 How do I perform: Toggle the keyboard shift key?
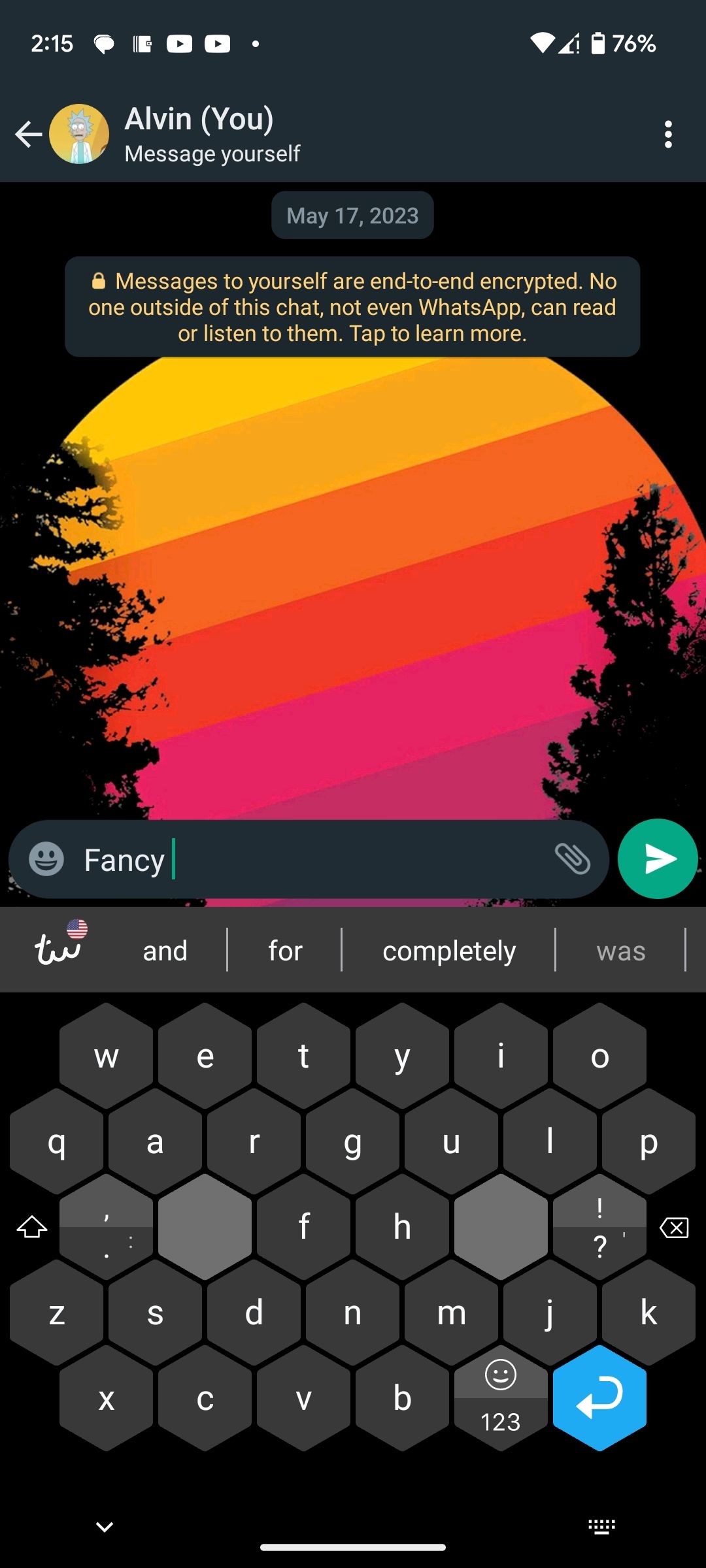[32, 1227]
